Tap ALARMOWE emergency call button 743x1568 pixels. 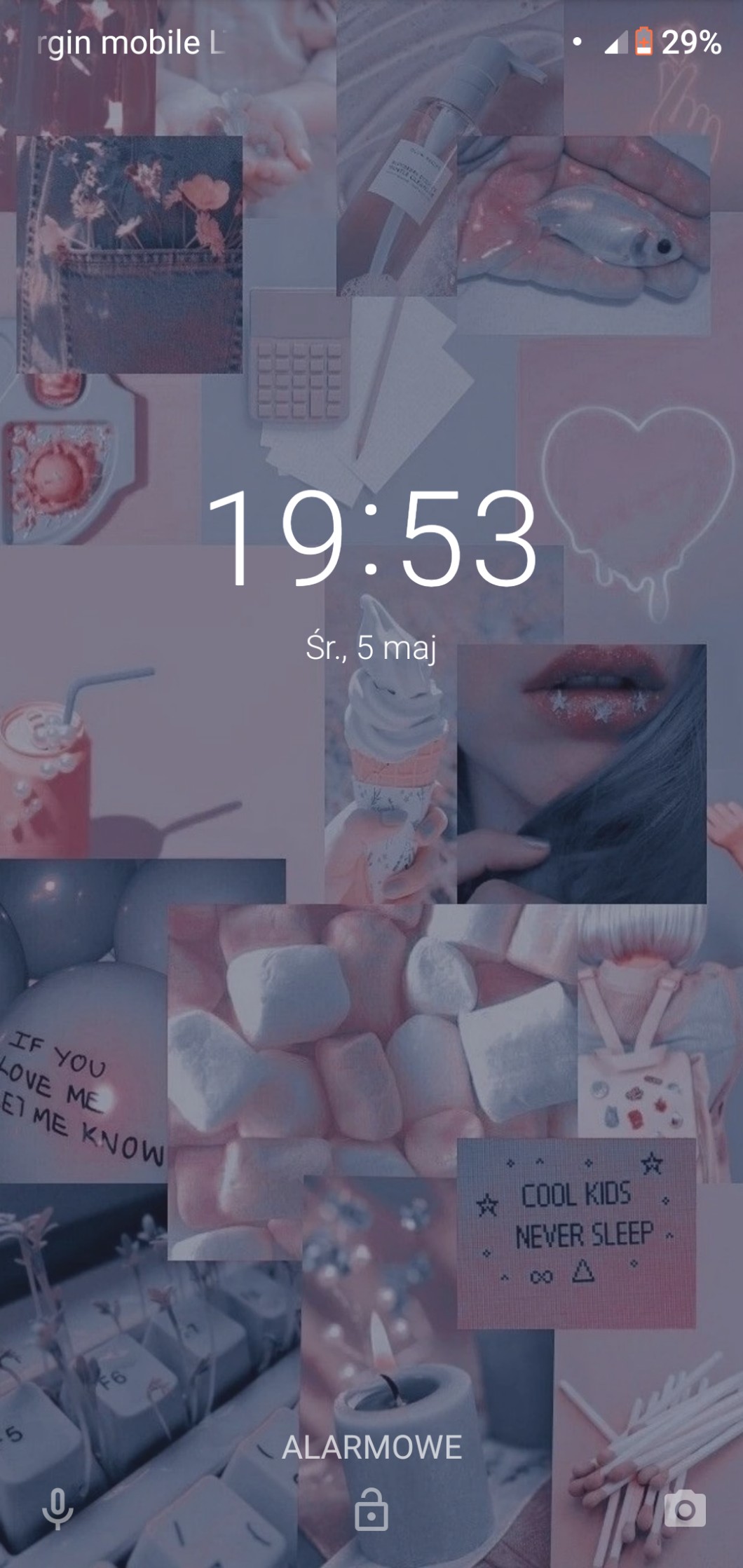[371, 1447]
